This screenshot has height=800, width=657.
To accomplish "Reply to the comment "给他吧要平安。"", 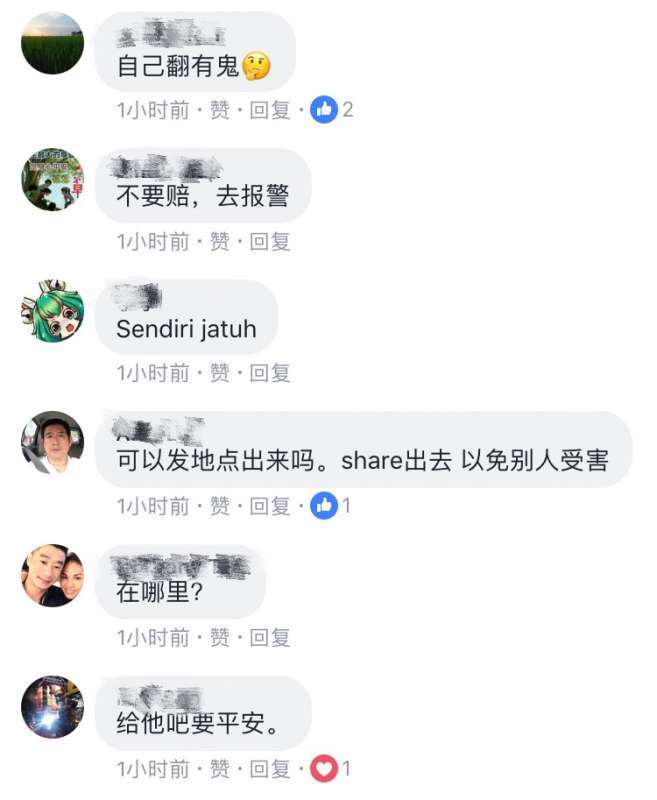I will click(x=269, y=769).
